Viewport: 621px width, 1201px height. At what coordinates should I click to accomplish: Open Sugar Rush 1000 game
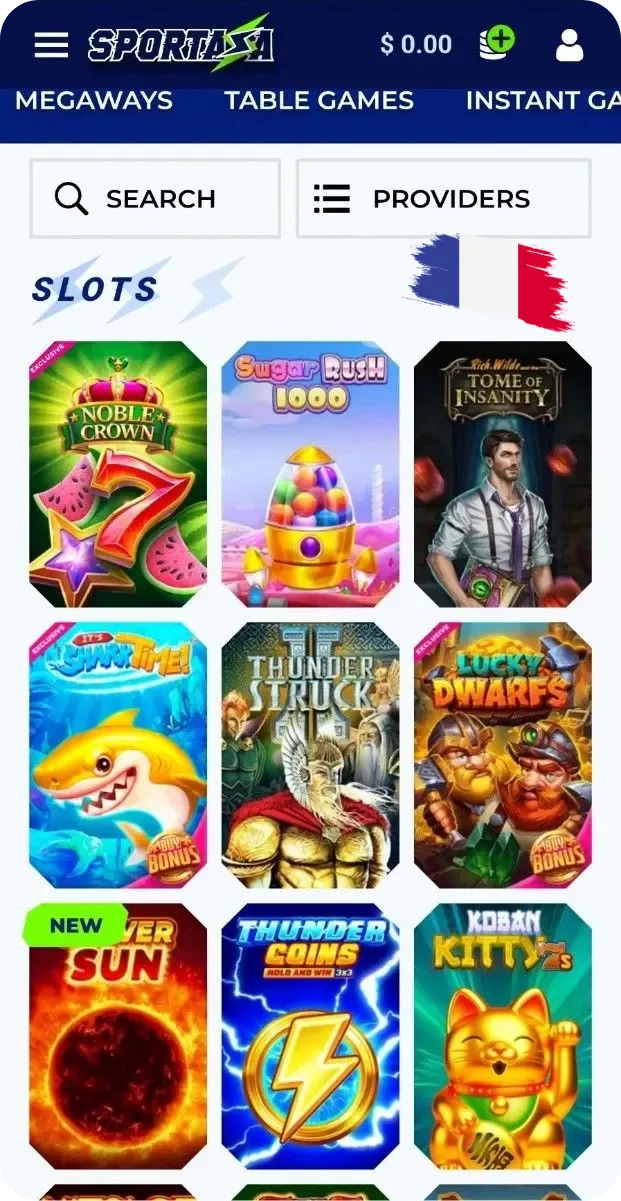pyautogui.click(x=310, y=475)
